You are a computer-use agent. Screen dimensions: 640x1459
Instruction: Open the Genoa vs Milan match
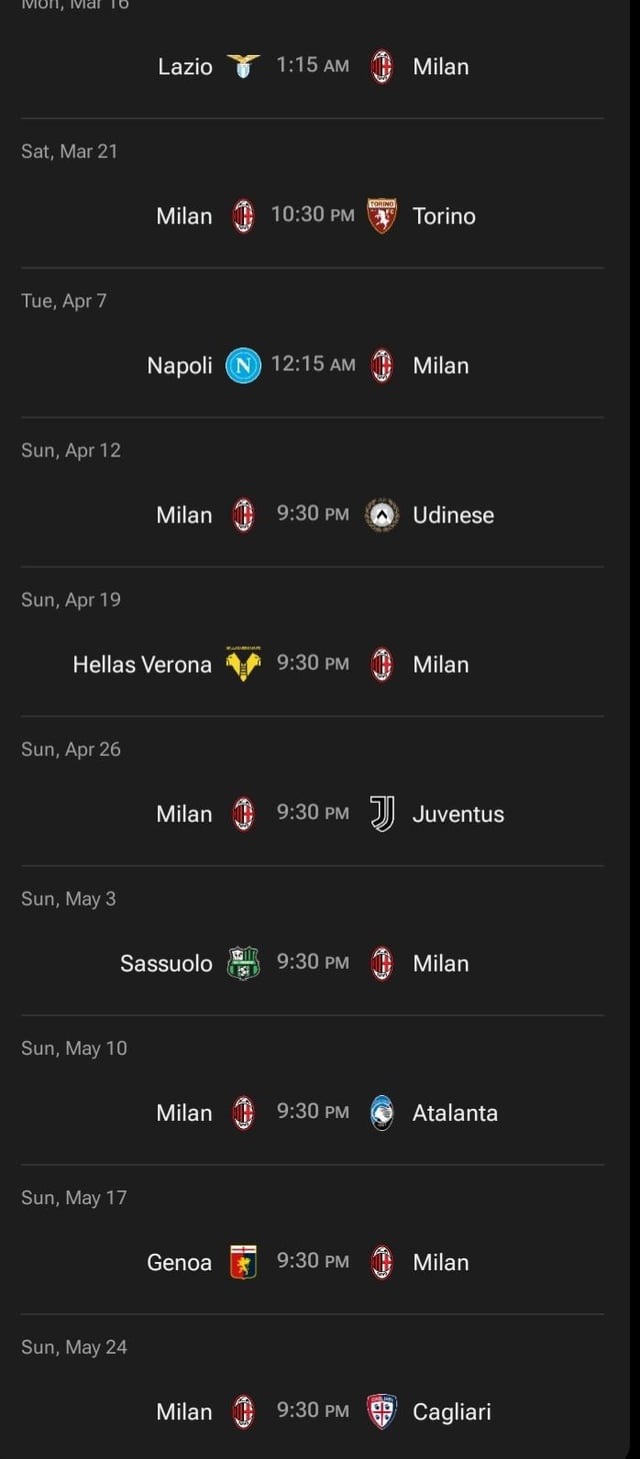point(312,1262)
